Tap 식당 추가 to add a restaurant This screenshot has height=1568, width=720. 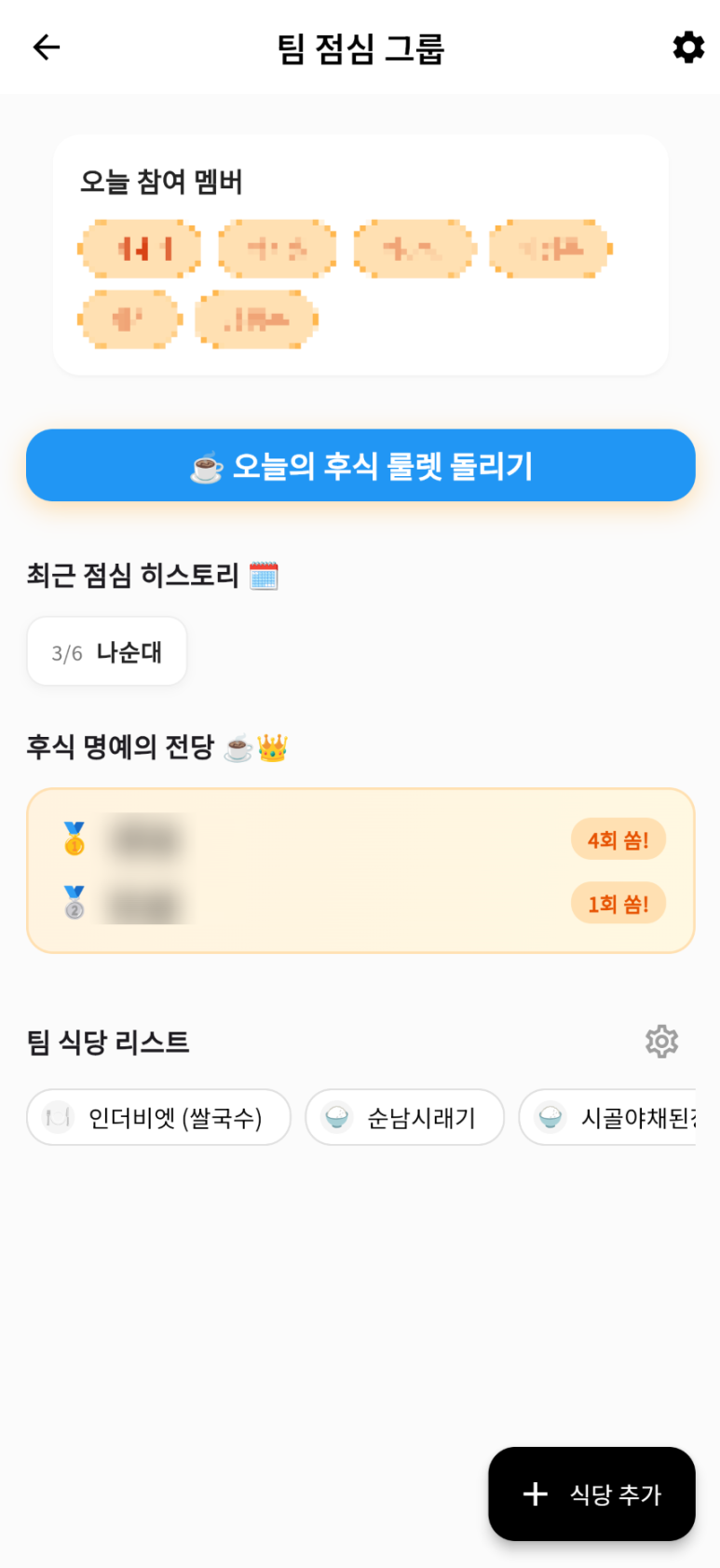[x=591, y=1493]
